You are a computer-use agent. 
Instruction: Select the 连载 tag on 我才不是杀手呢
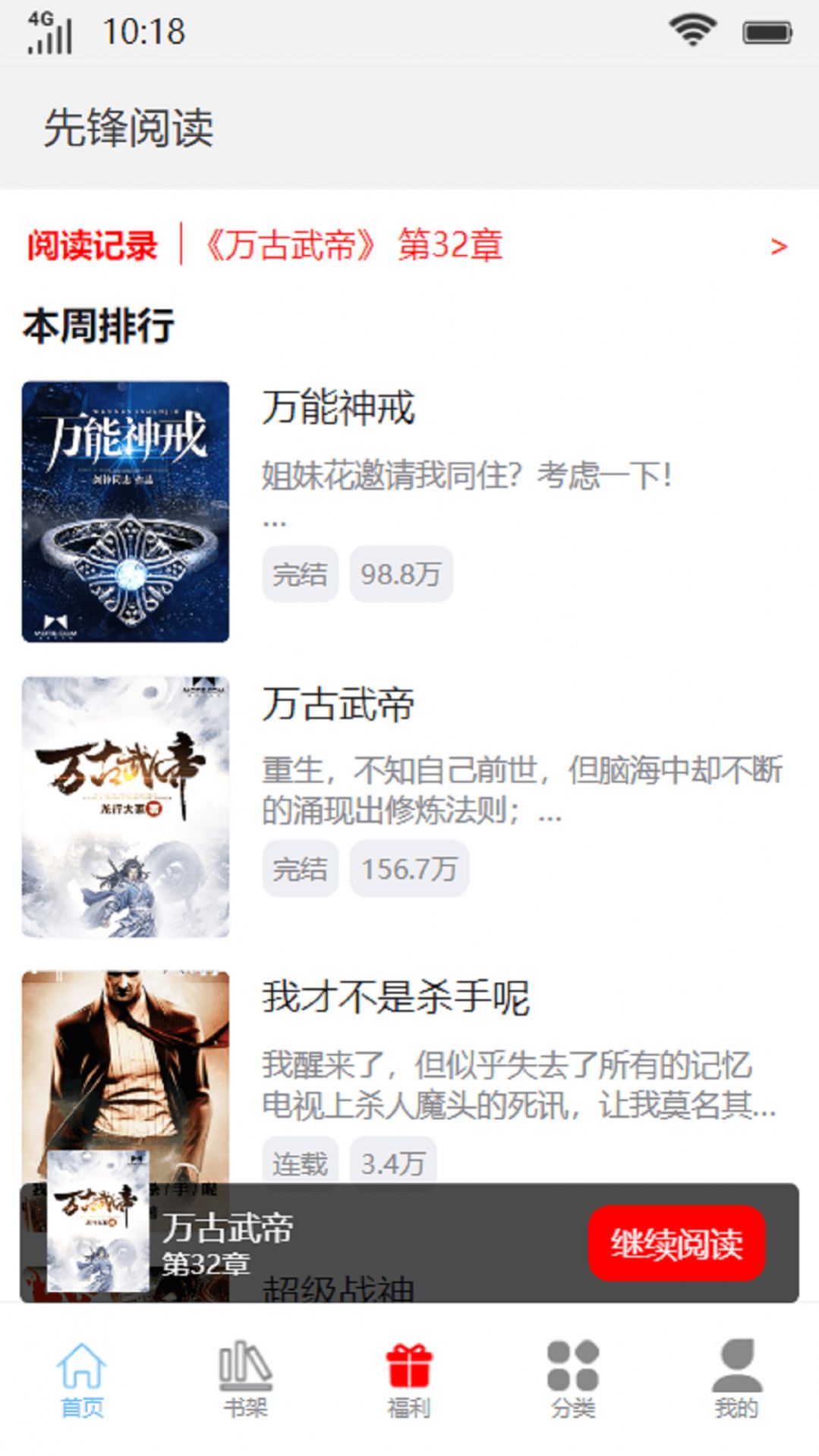click(300, 1162)
